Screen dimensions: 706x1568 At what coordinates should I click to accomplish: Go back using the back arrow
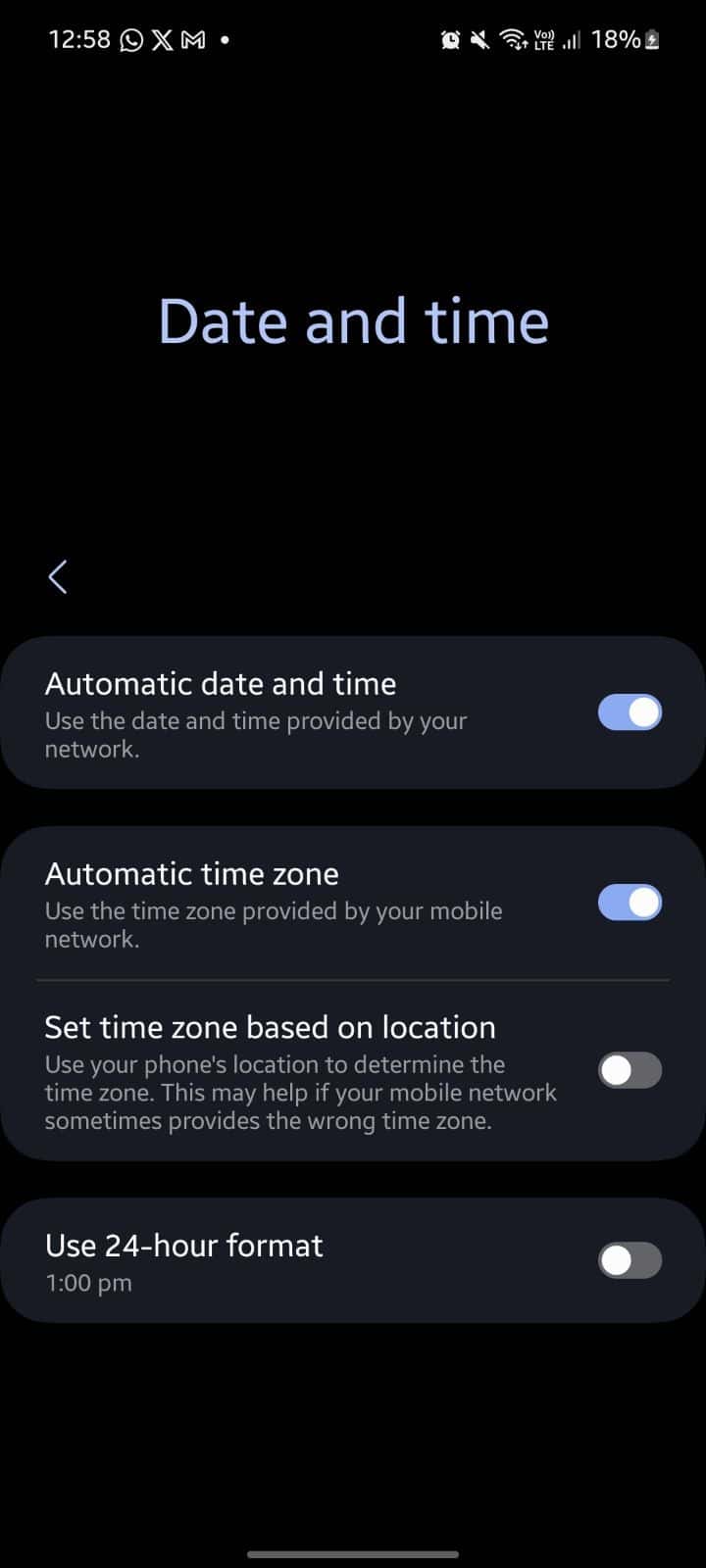click(x=58, y=577)
